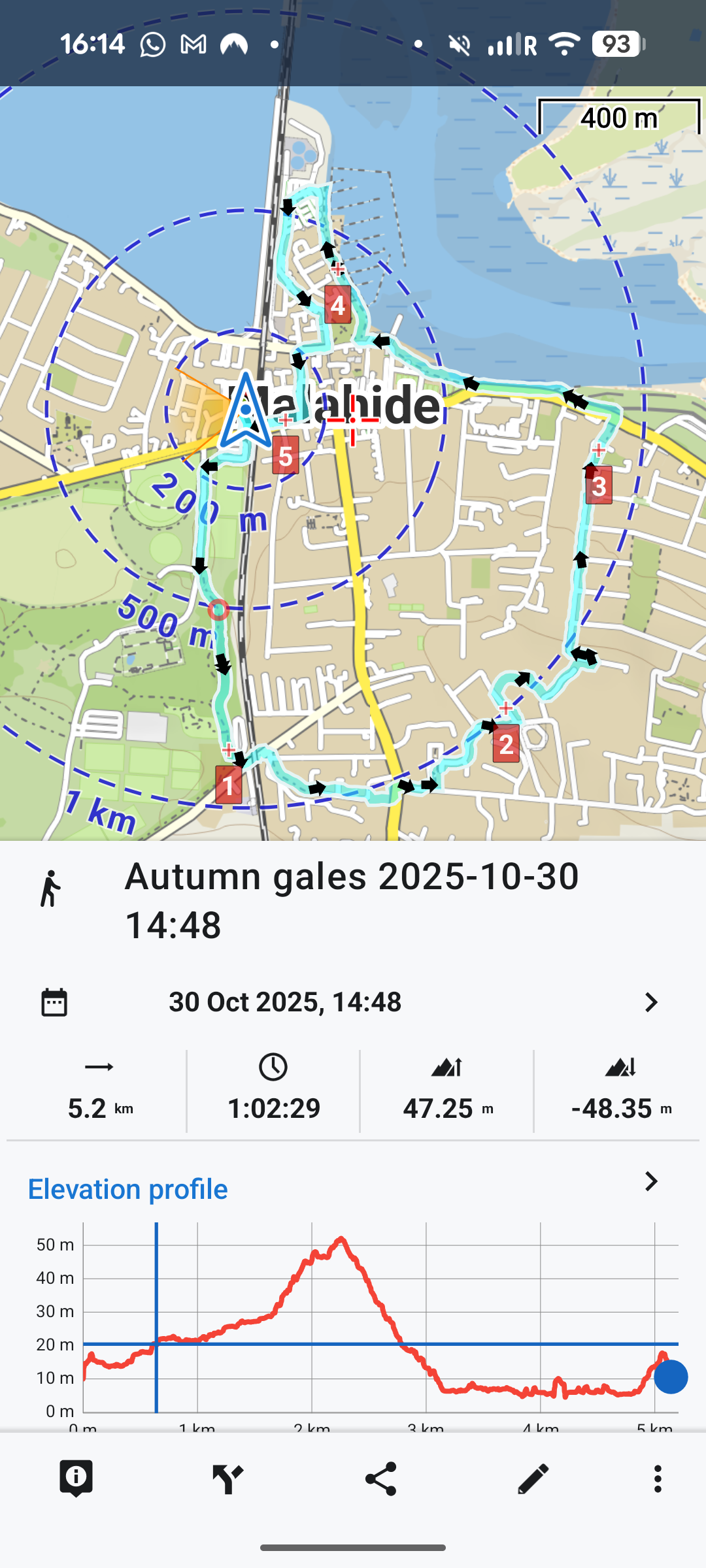Tap waypoint marker 1 on the map
Screen dimensions: 706x1568
[x=229, y=785]
